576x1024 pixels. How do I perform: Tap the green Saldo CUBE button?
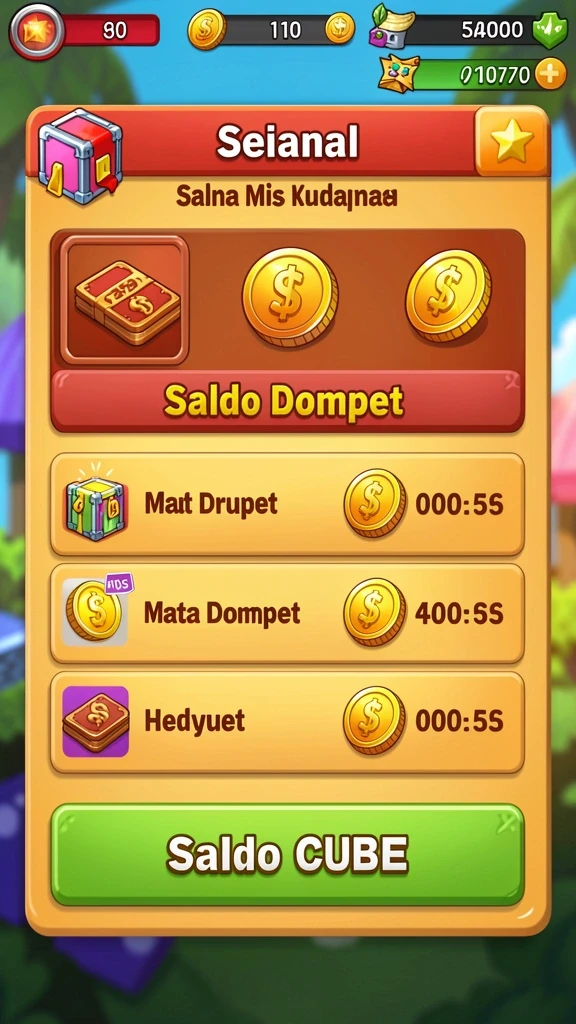287,854
